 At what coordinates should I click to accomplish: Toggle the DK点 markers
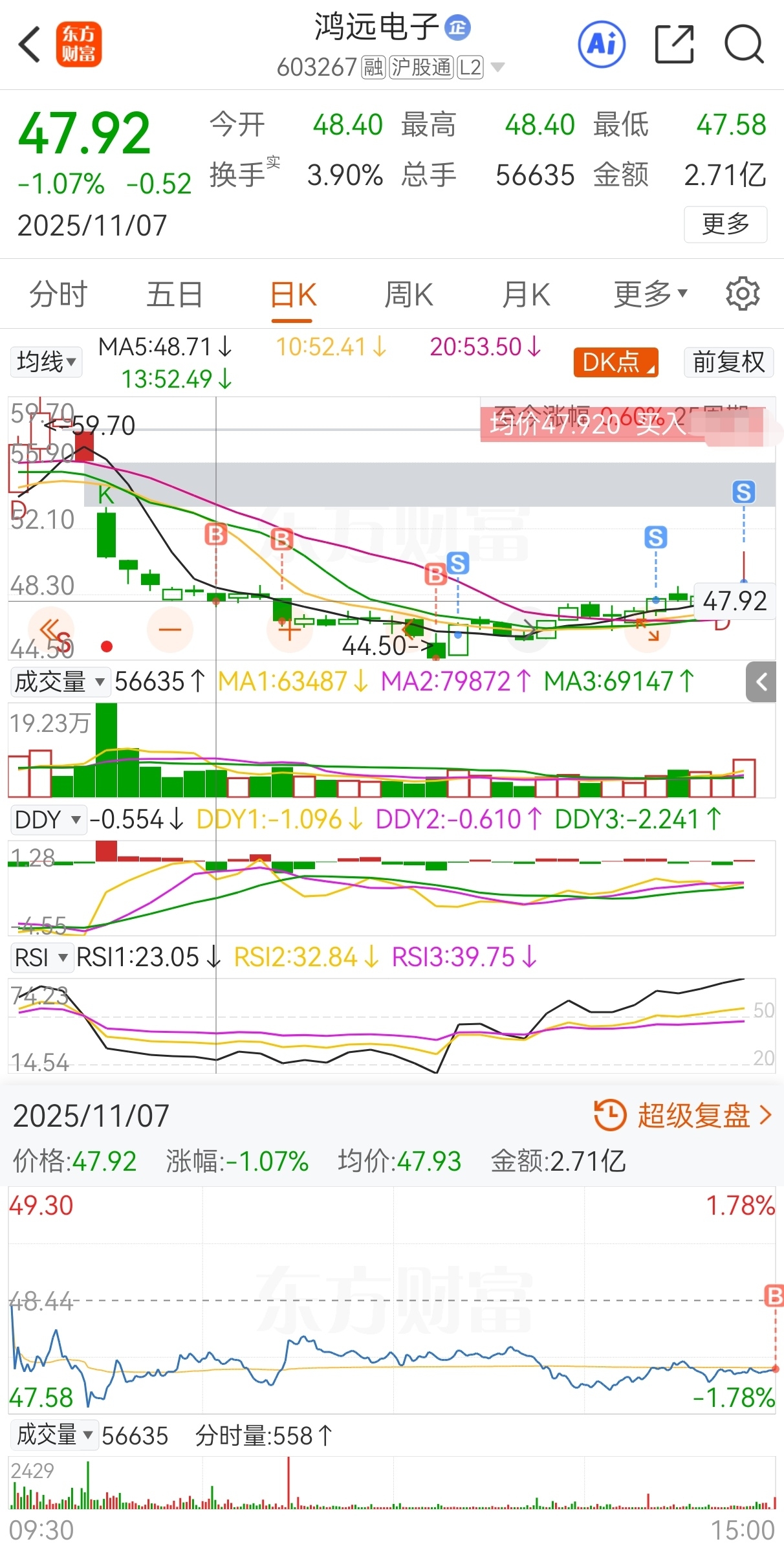point(615,362)
